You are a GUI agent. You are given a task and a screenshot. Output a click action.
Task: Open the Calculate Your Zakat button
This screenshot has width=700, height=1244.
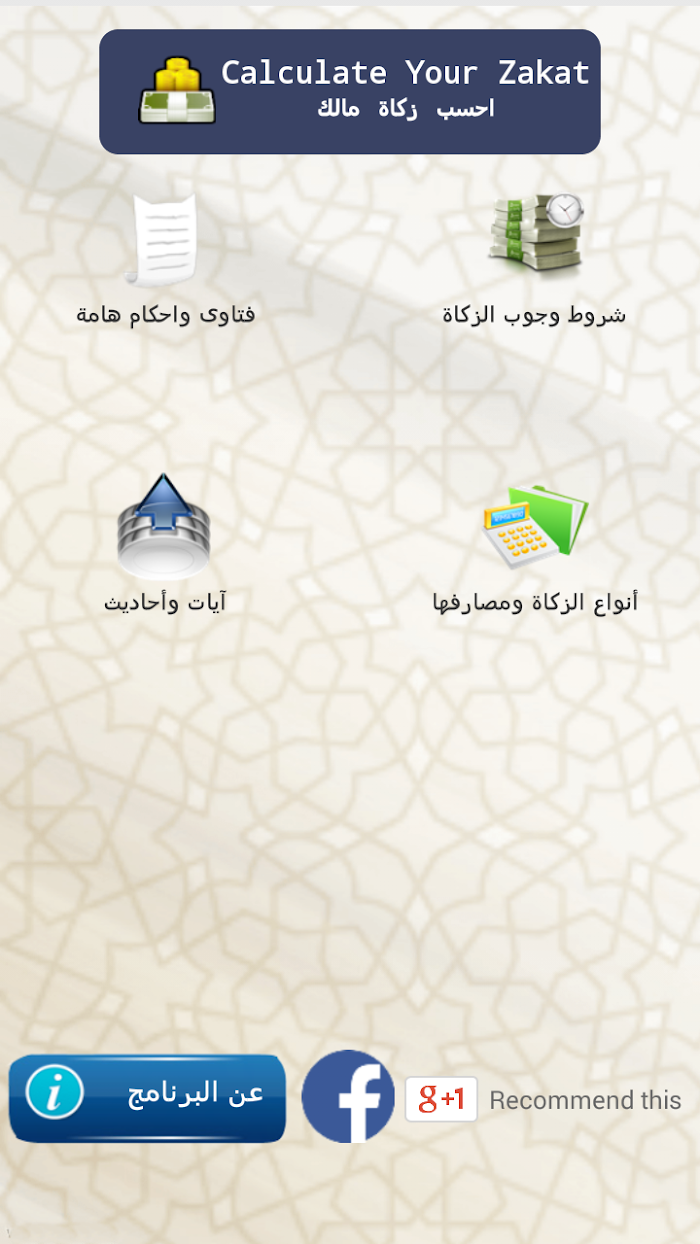point(349,92)
